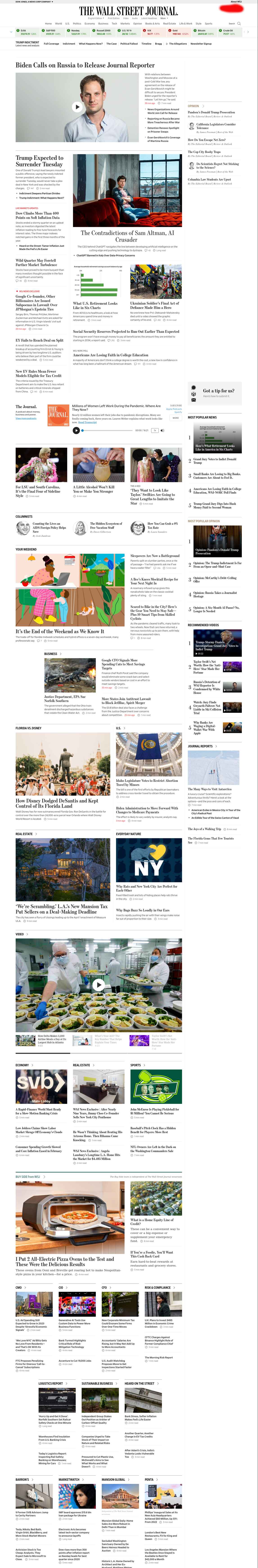
Task: Read Trump Expected to Surrender Tuesday story
Action: (39, 161)
